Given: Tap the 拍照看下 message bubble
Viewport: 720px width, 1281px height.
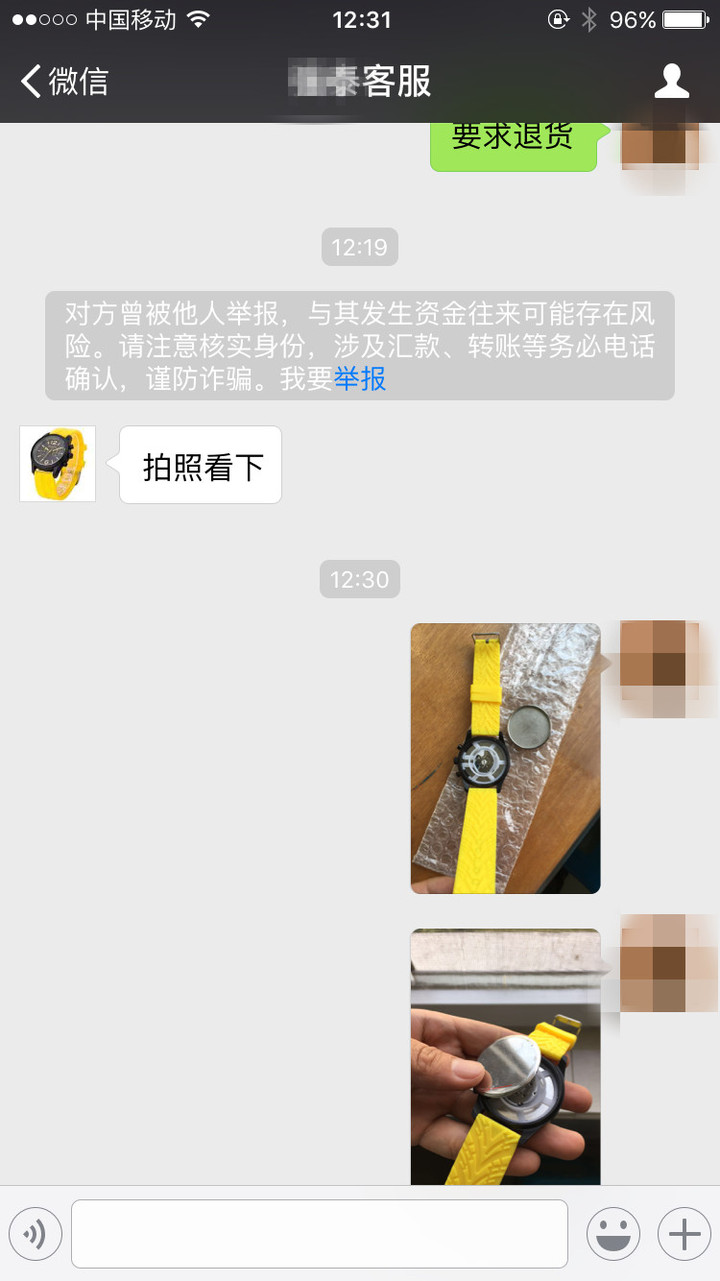Looking at the screenshot, I should pyautogui.click(x=202, y=466).
